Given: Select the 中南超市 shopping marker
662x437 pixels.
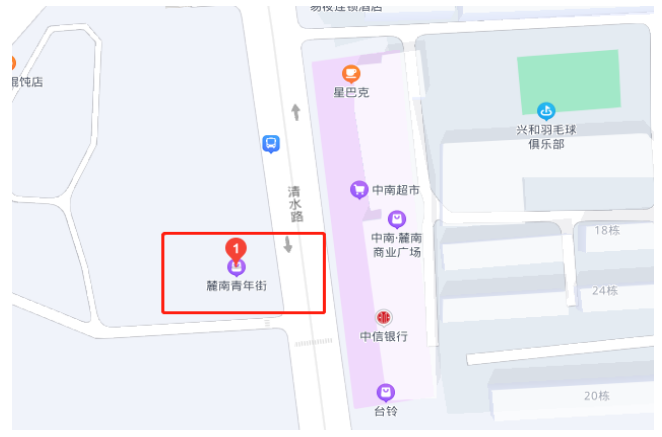Looking at the screenshot, I should [358, 189].
